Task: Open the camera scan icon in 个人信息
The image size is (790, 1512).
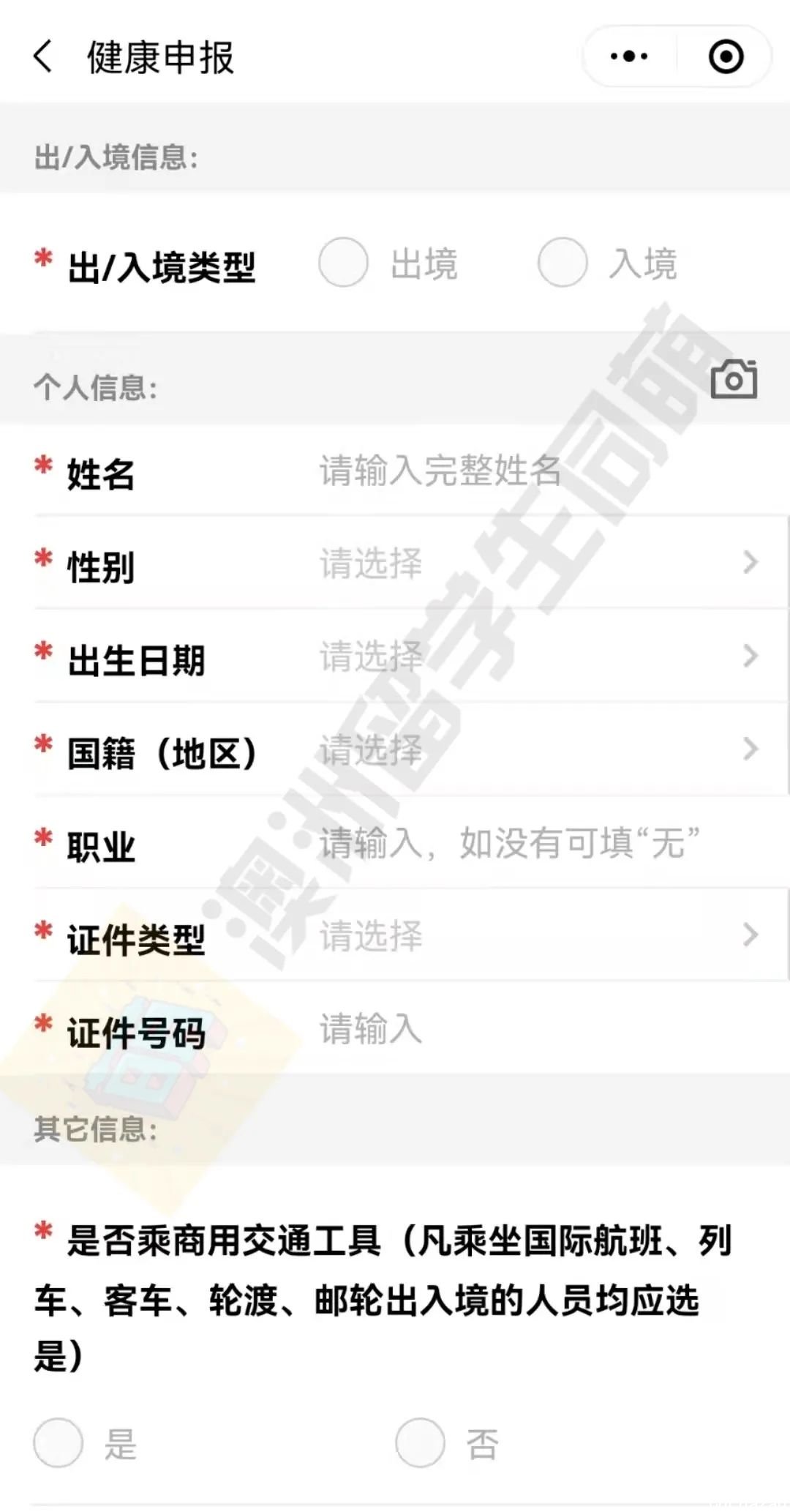Action: pyautogui.click(x=734, y=379)
